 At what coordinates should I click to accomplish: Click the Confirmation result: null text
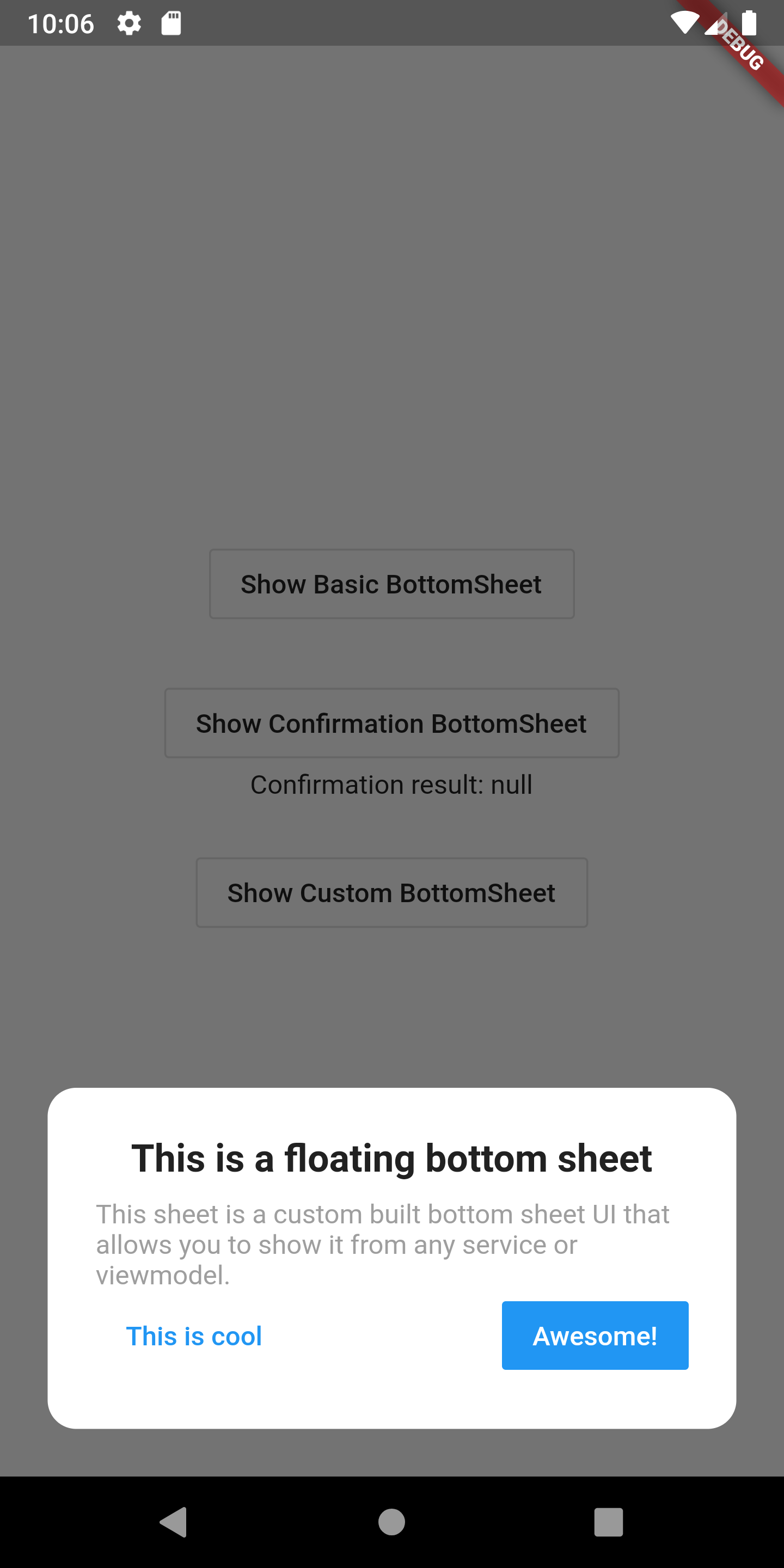[x=391, y=785]
